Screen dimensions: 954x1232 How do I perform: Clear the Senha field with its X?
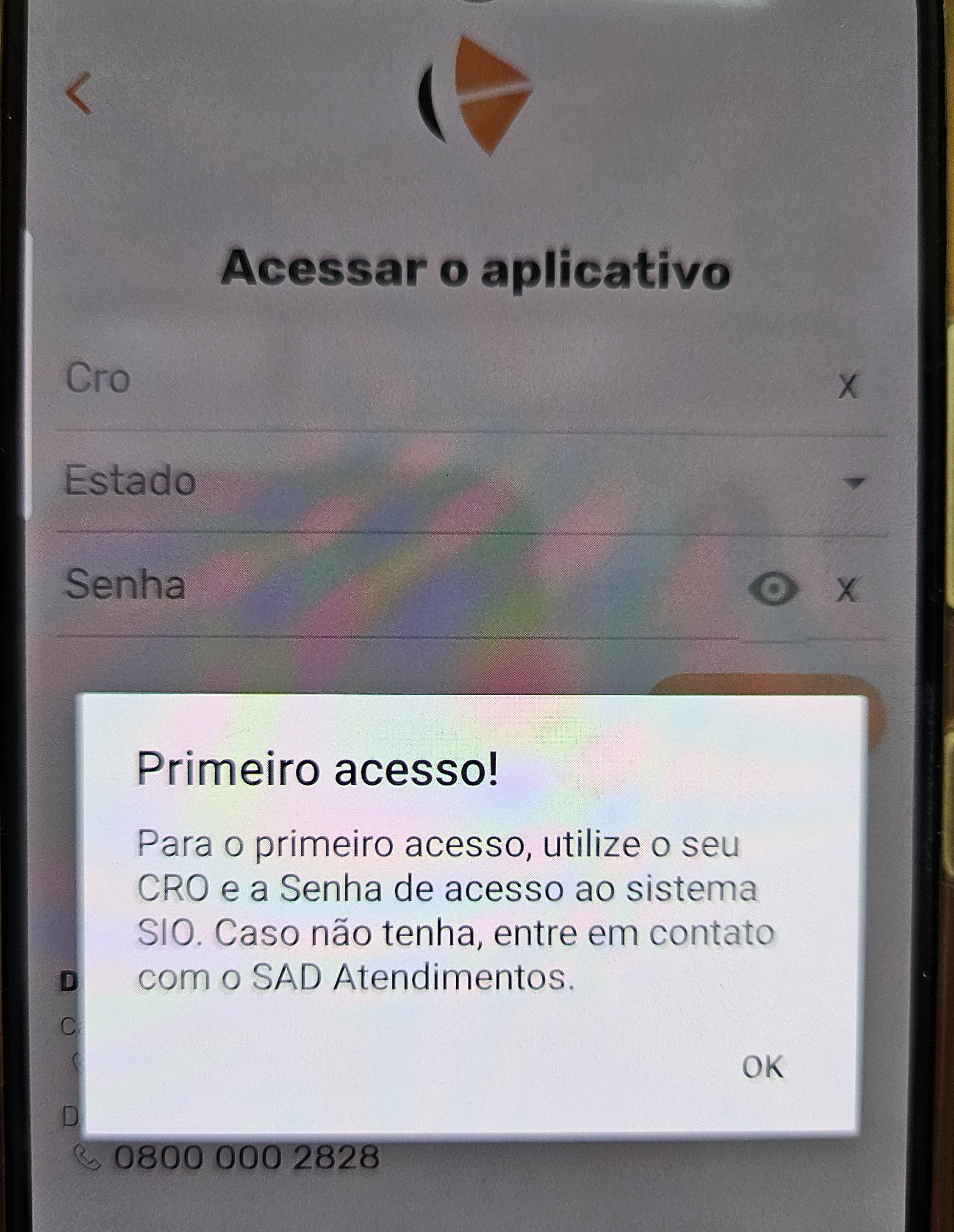coord(846,590)
